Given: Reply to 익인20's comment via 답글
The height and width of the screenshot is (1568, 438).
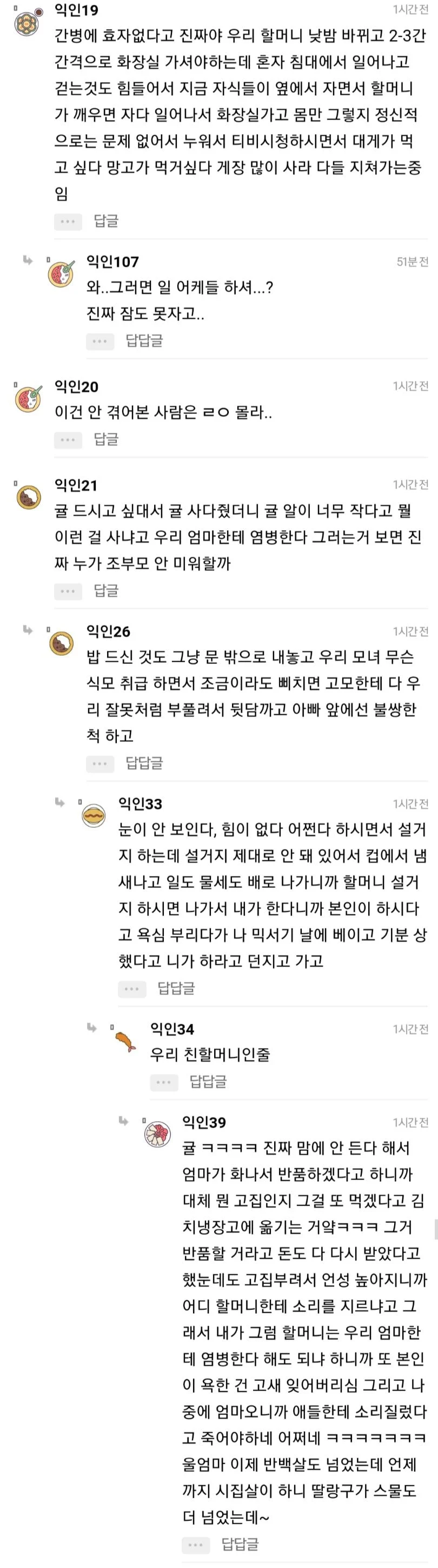Looking at the screenshot, I should [106, 439].
